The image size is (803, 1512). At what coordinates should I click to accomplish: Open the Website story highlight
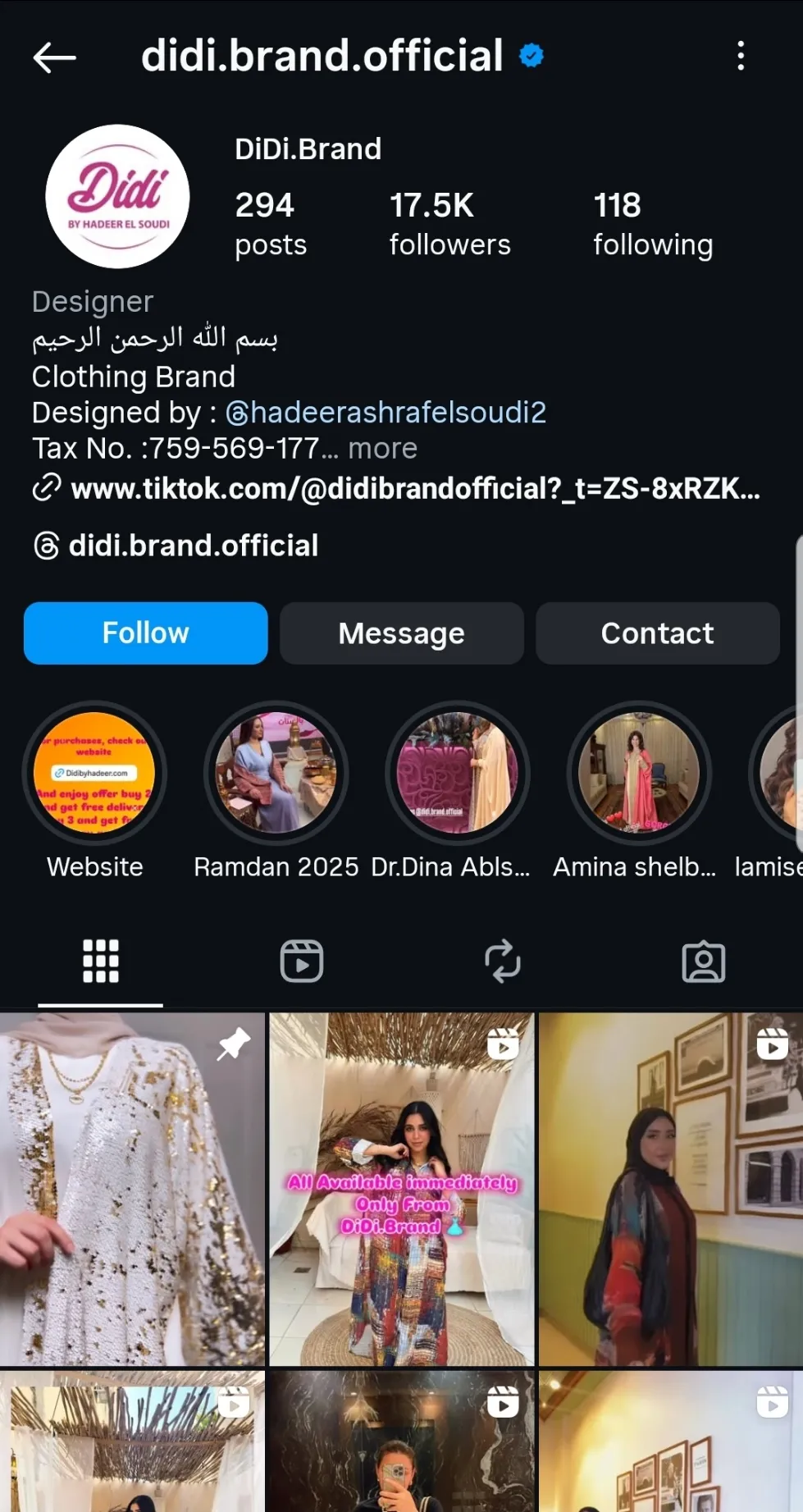(94, 773)
